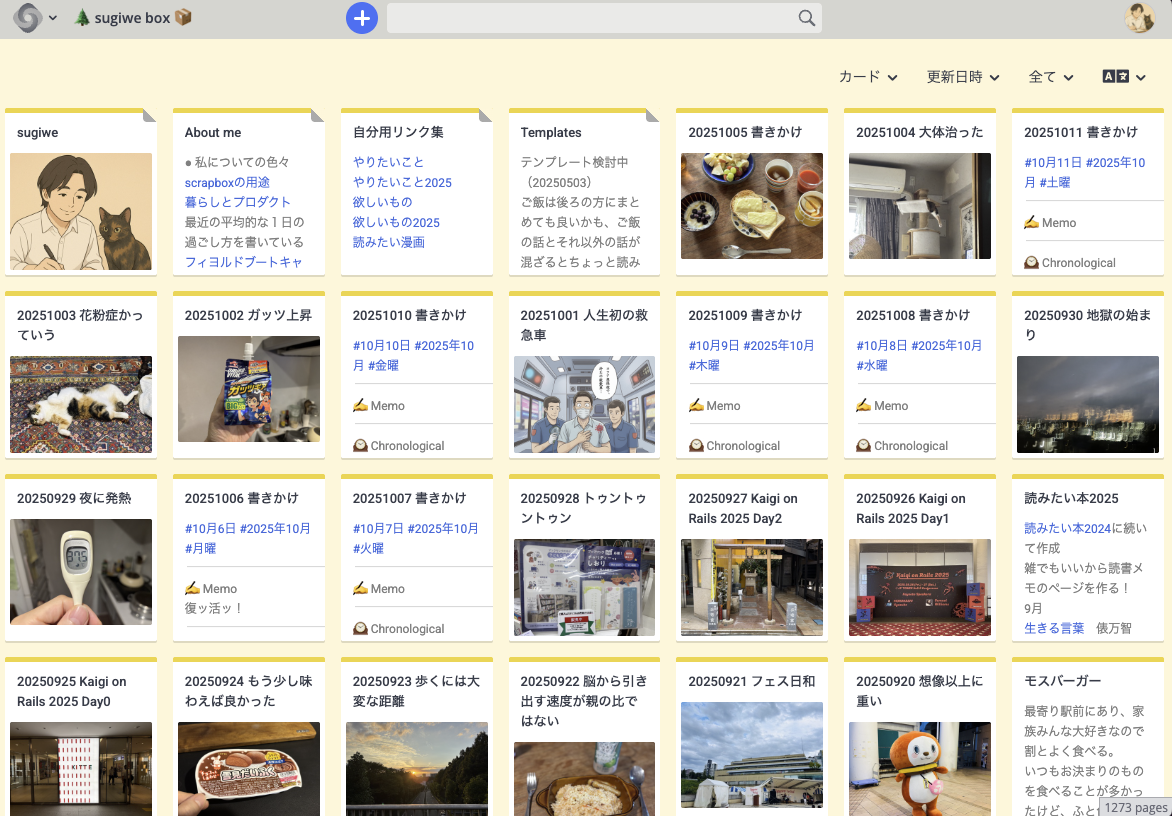The image size is (1172, 816).
Task: Open the 20251001 人生初の救急車 card
Action: click(585, 375)
